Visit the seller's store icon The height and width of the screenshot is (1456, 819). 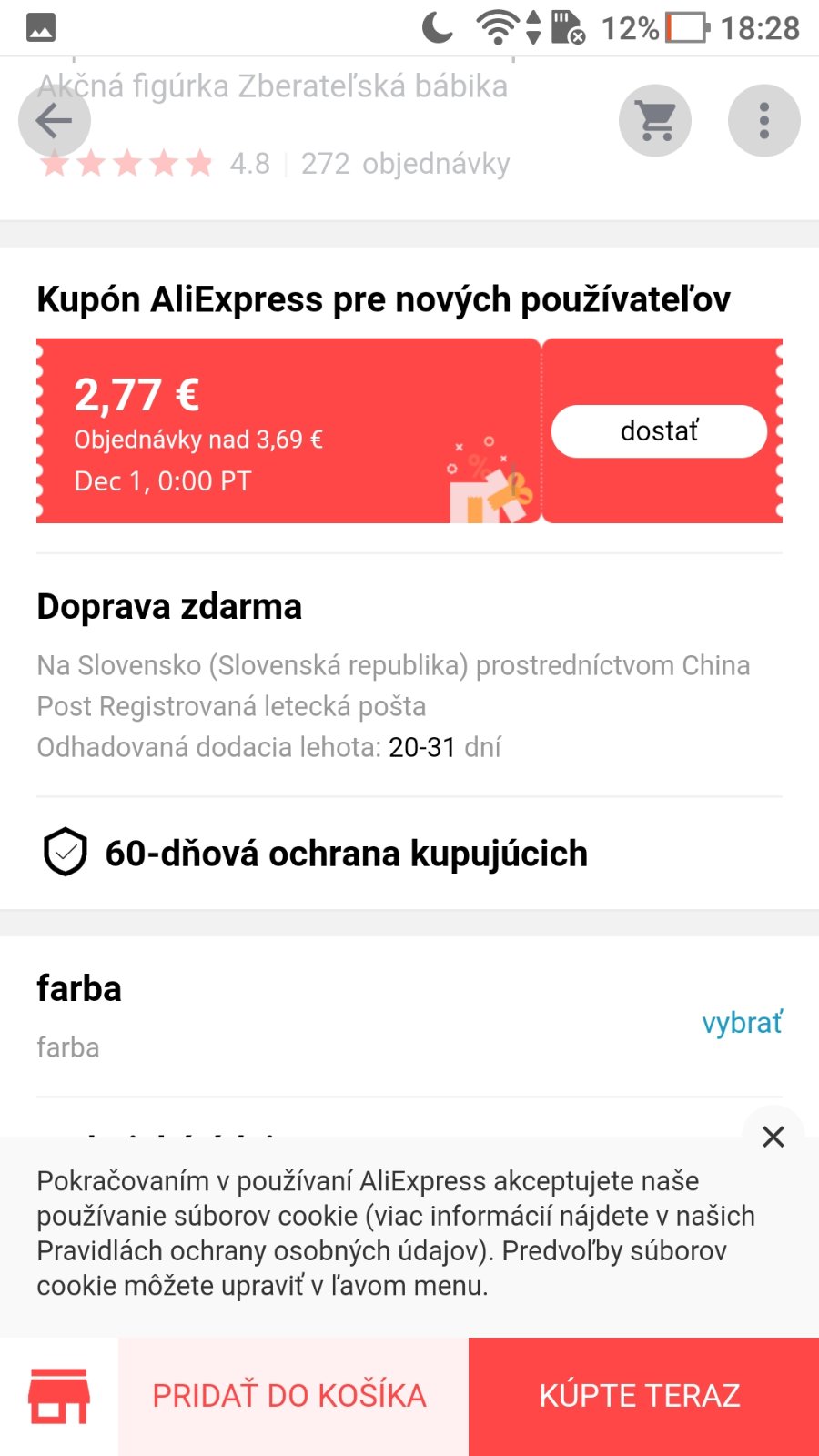(x=59, y=1396)
